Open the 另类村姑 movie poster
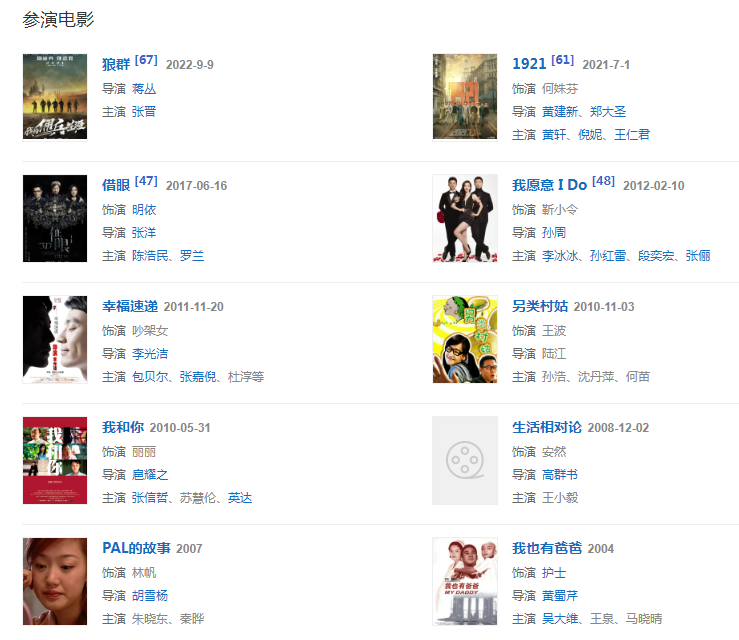 (x=464, y=339)
